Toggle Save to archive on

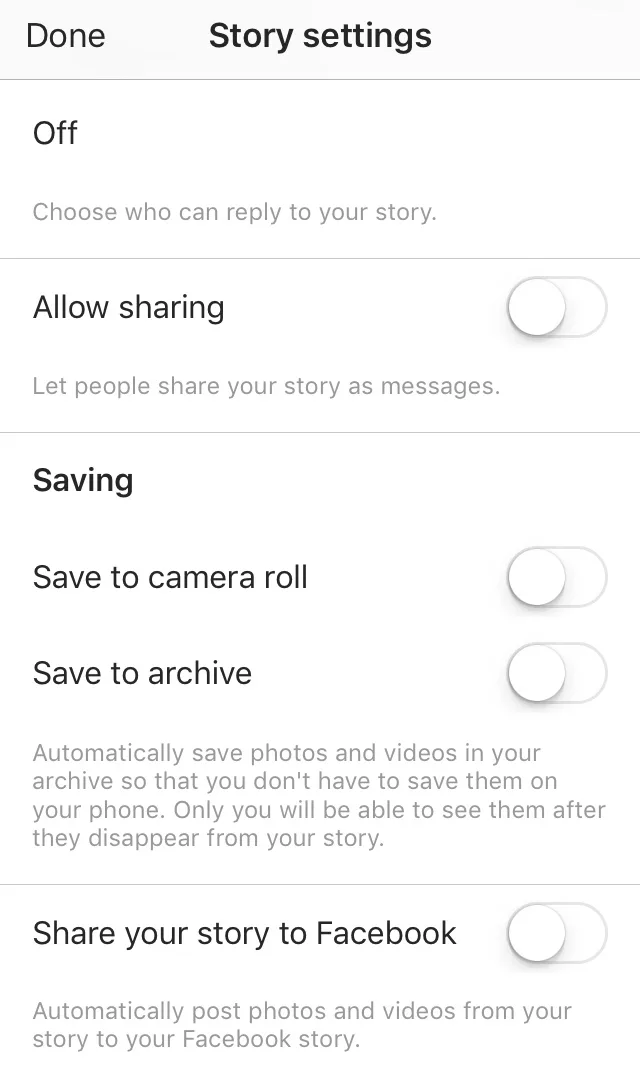click(x=556, y=673)
